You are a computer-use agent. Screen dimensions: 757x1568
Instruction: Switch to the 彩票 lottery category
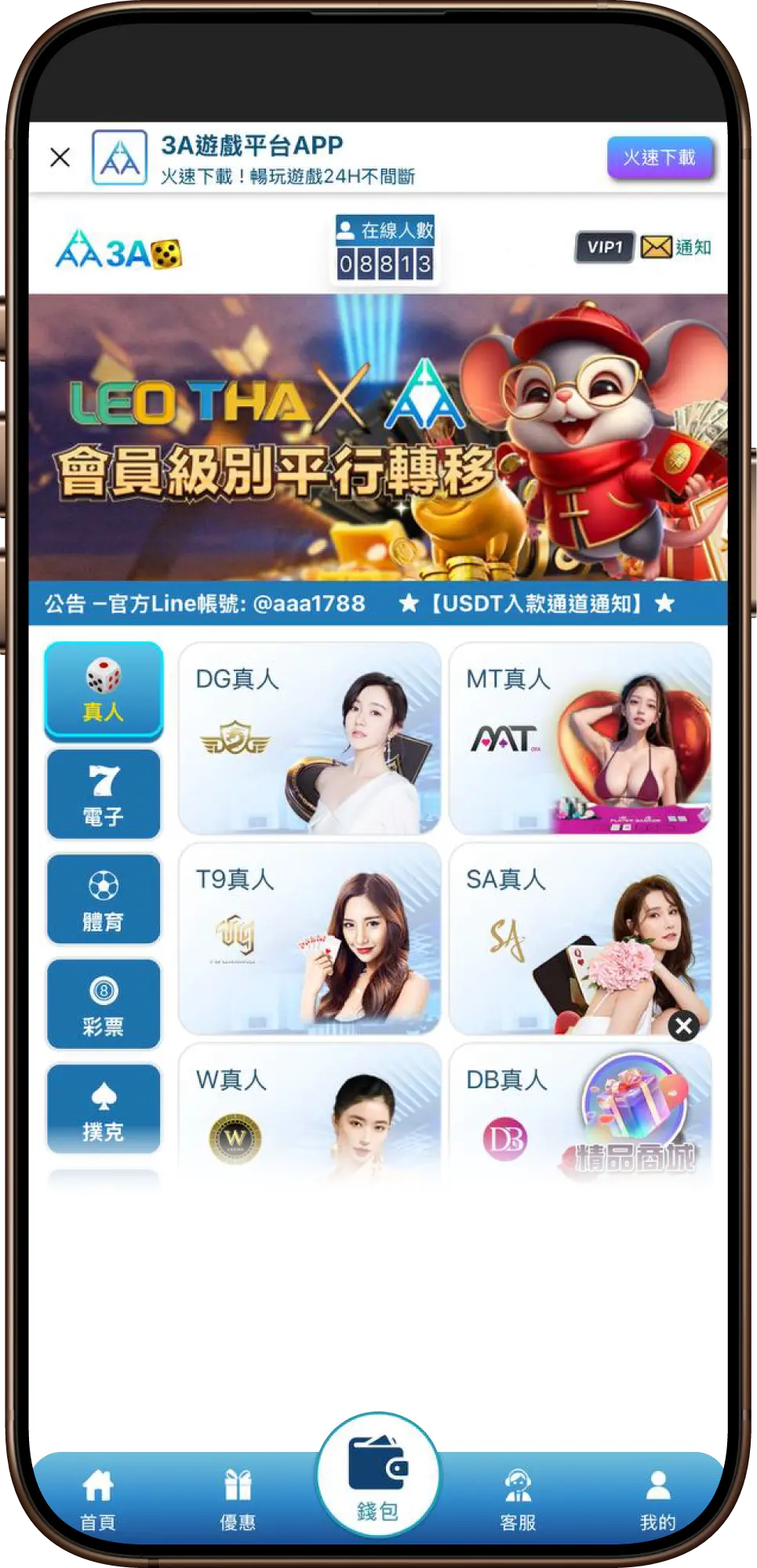(104, 1004)
